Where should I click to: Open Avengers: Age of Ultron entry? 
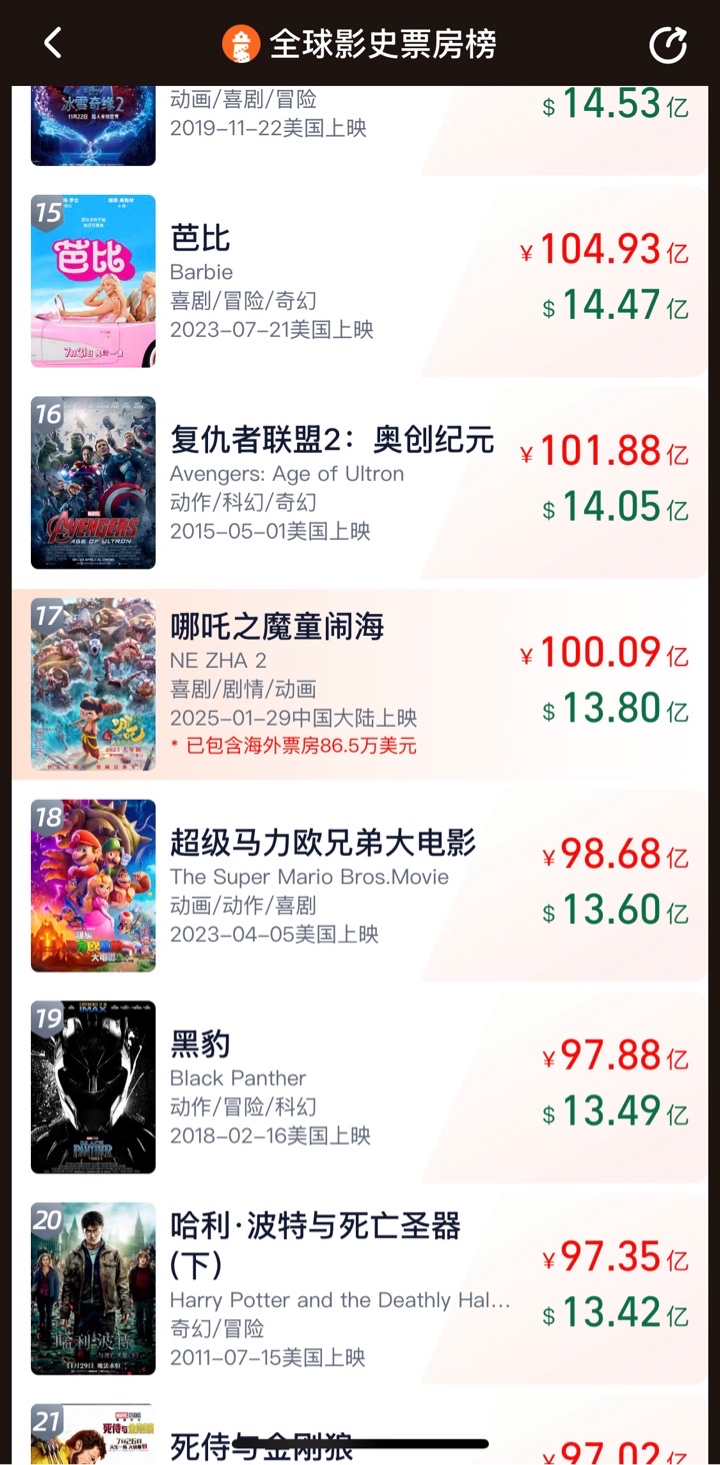[x=360, y=483]
